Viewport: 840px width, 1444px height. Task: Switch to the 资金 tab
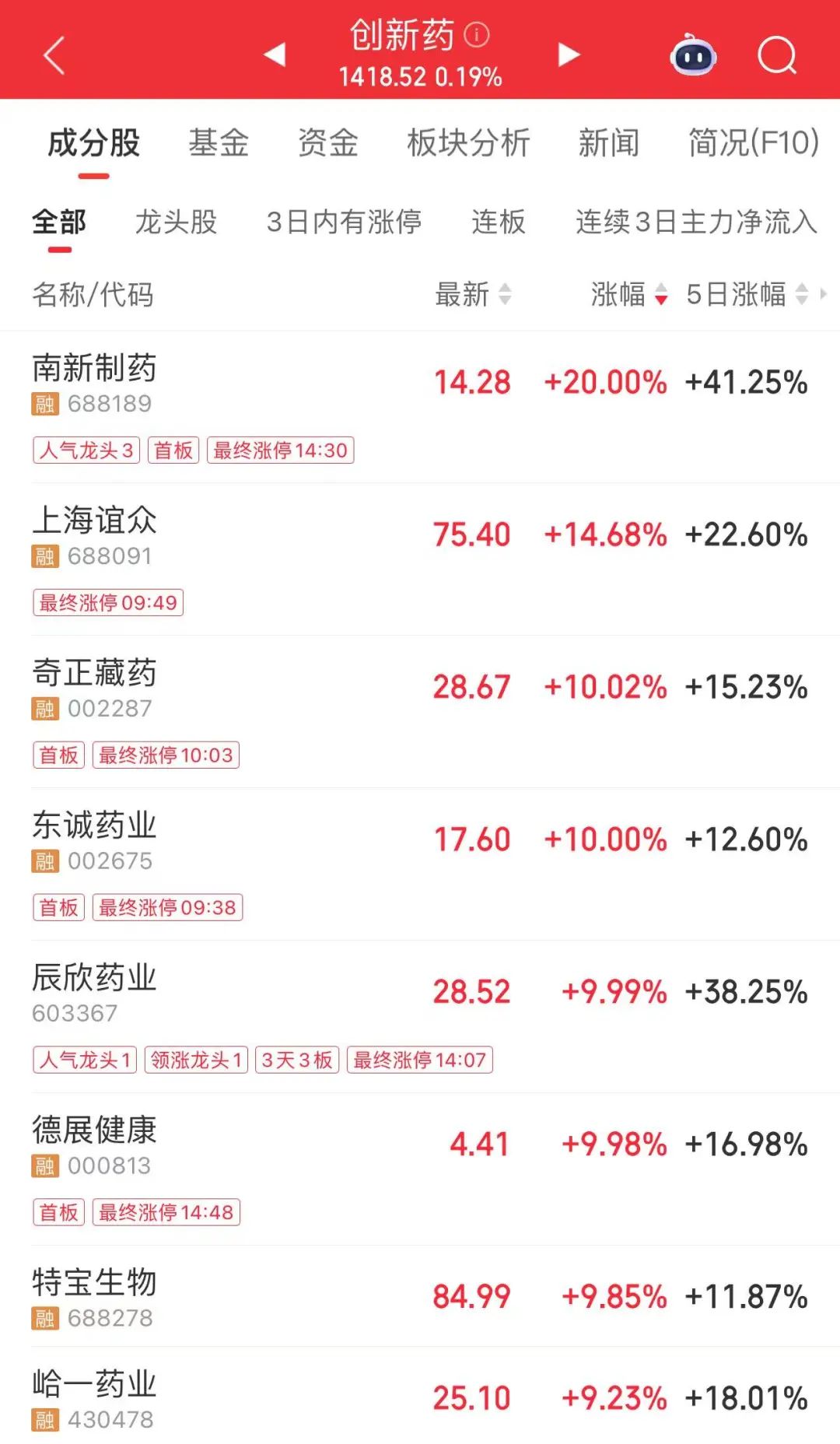[328, 143]
